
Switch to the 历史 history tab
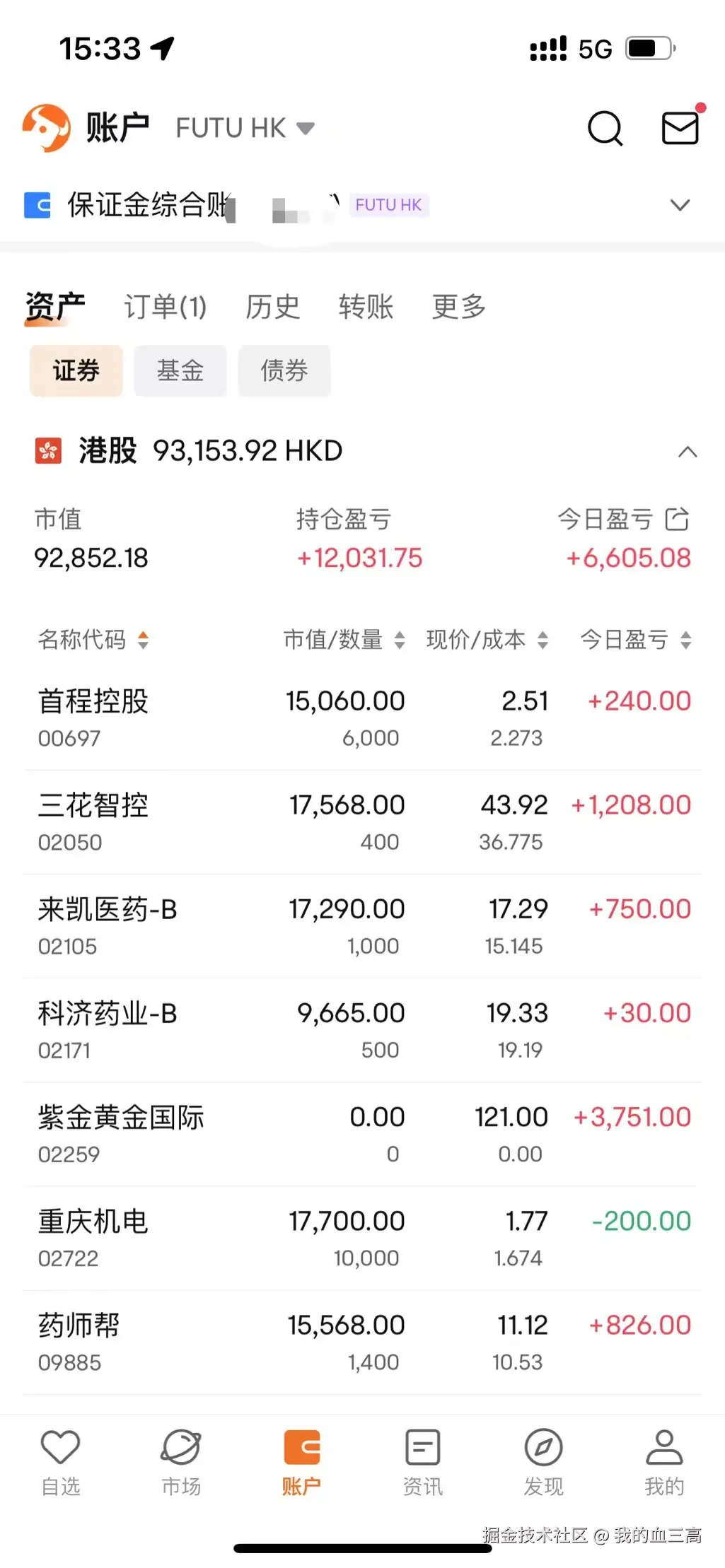[x=272, y=307]
